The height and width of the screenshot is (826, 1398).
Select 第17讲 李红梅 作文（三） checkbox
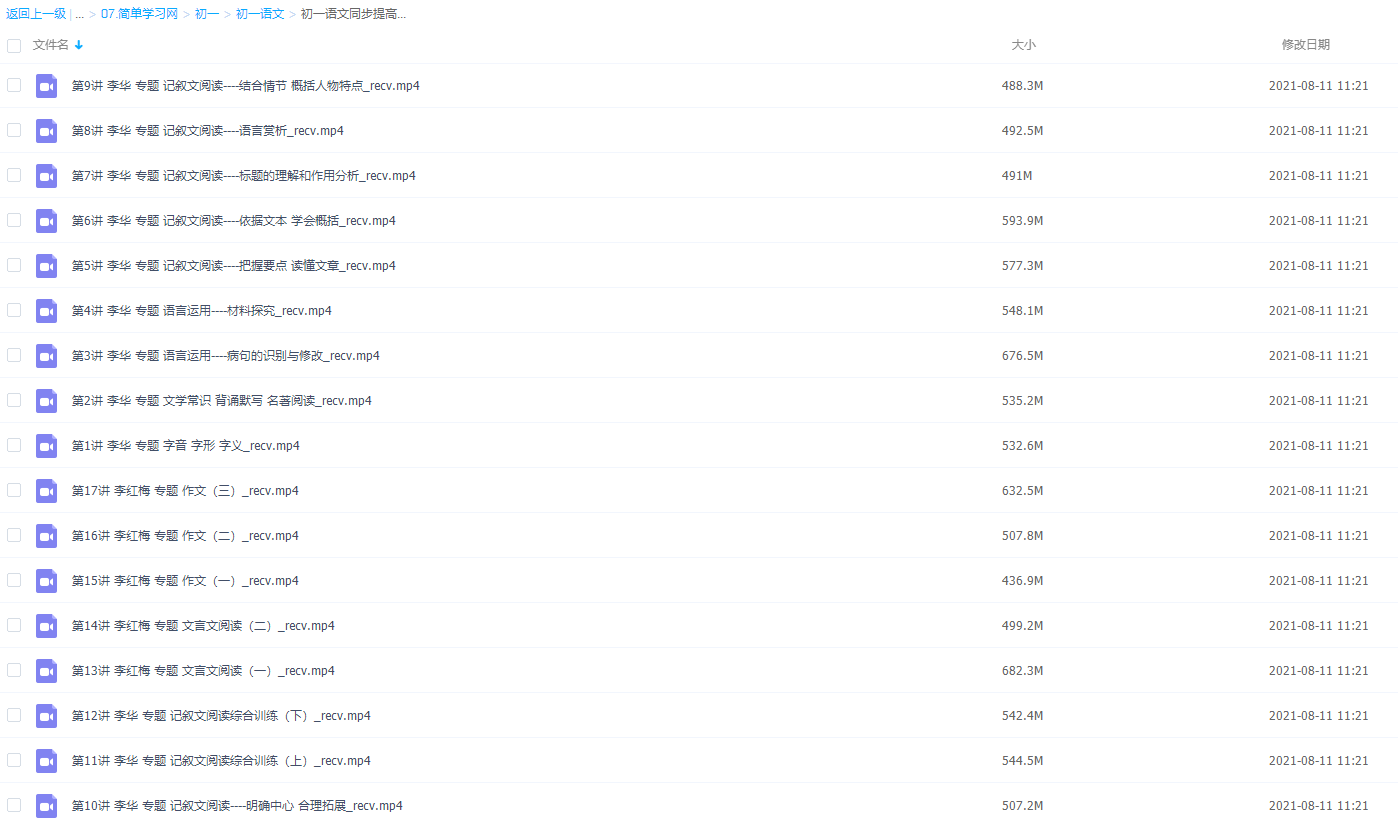point(14,490)
